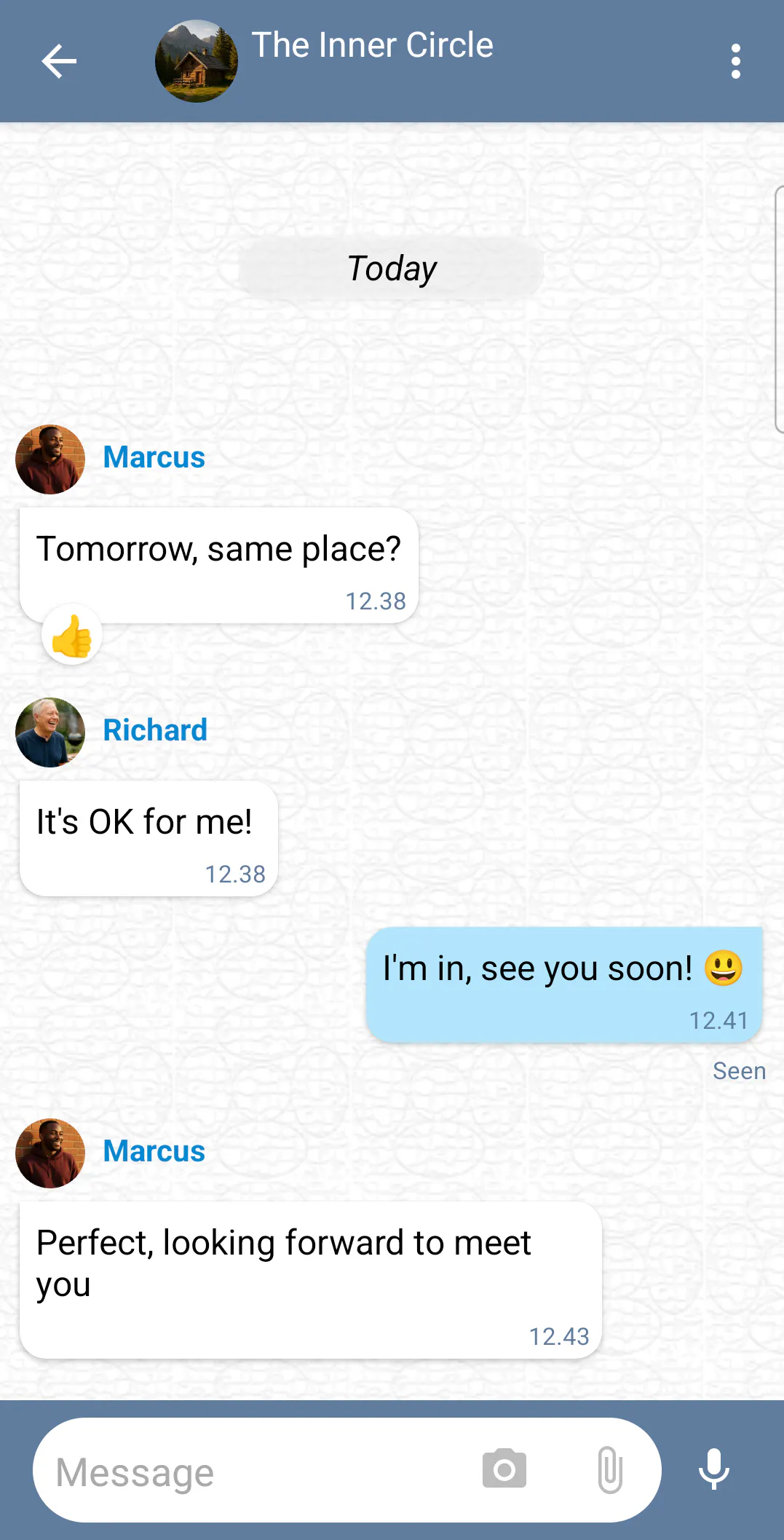
Task: Tap the Message input field
Action: pos(255,1471)
